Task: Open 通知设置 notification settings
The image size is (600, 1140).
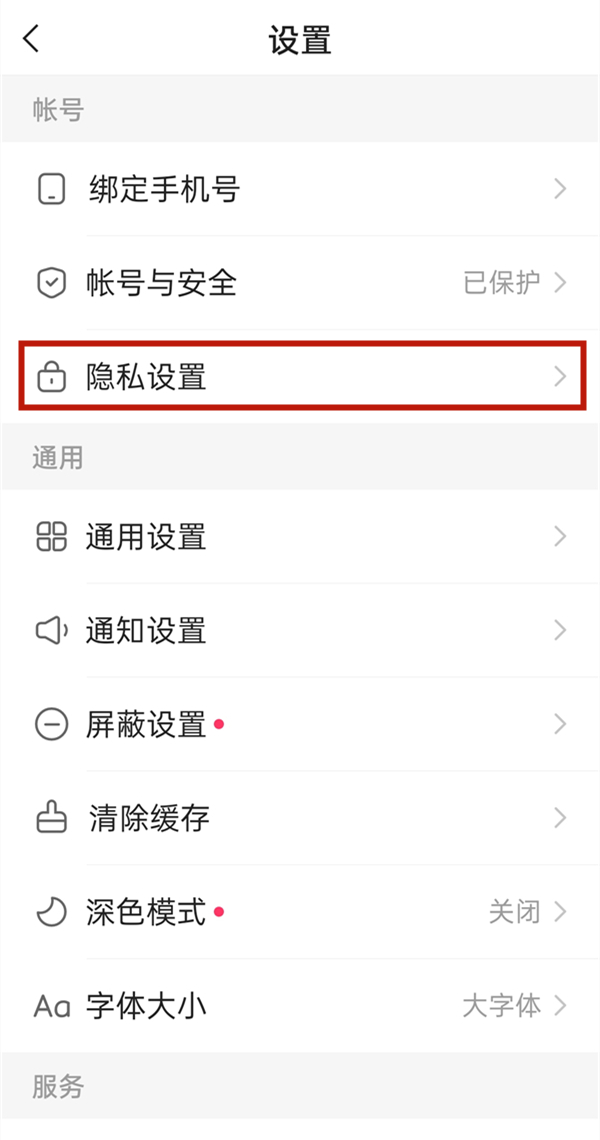Action: click(300, 631)
